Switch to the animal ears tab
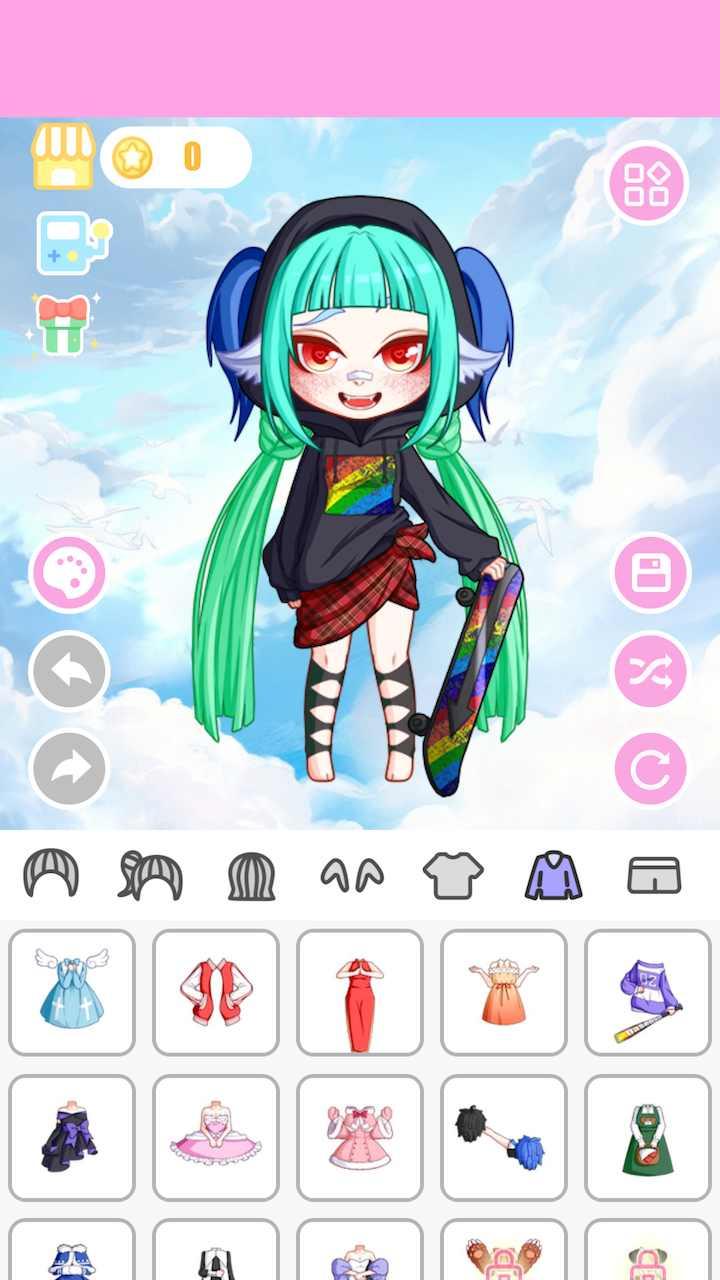Screen dimensions: 720x1280 click(352, 875)
